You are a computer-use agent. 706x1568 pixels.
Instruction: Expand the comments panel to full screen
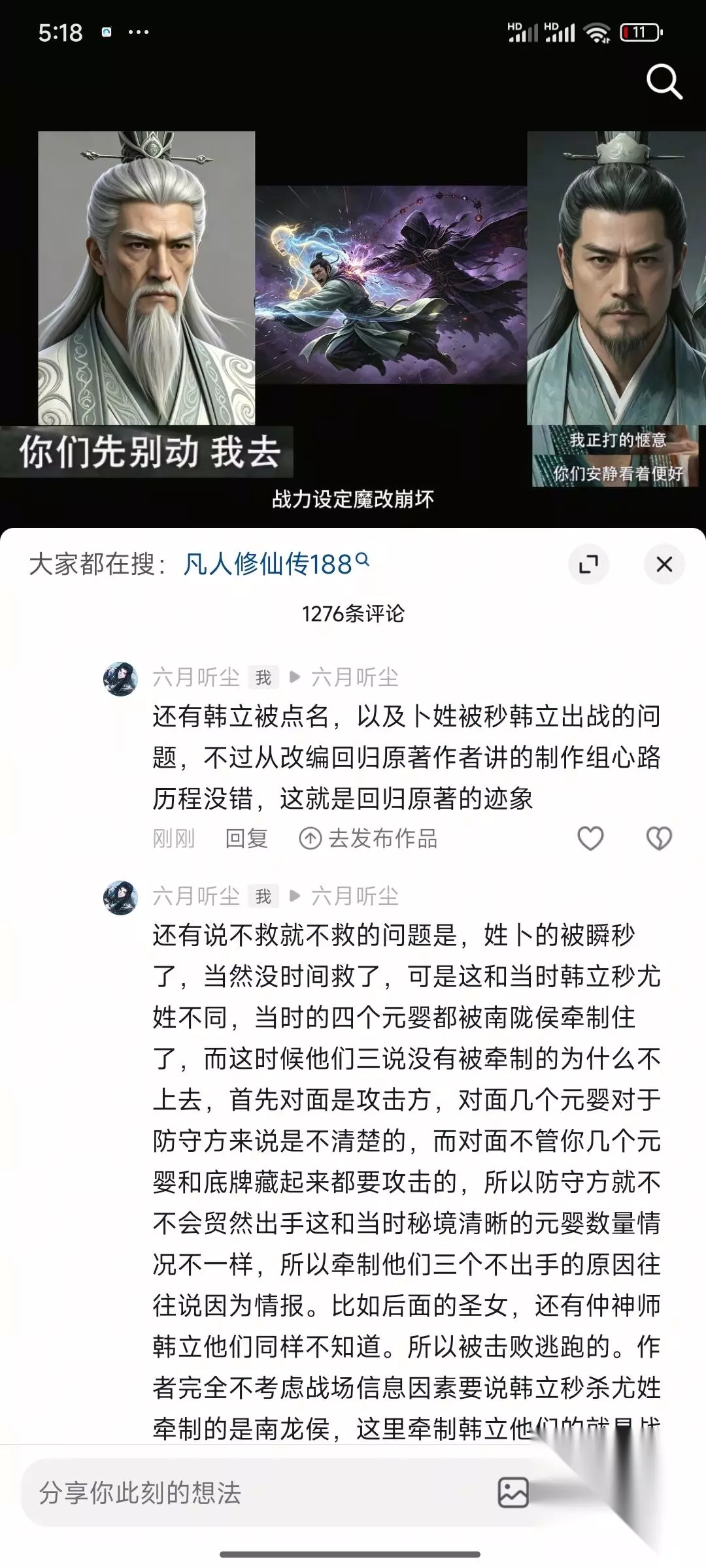(588, 564)
